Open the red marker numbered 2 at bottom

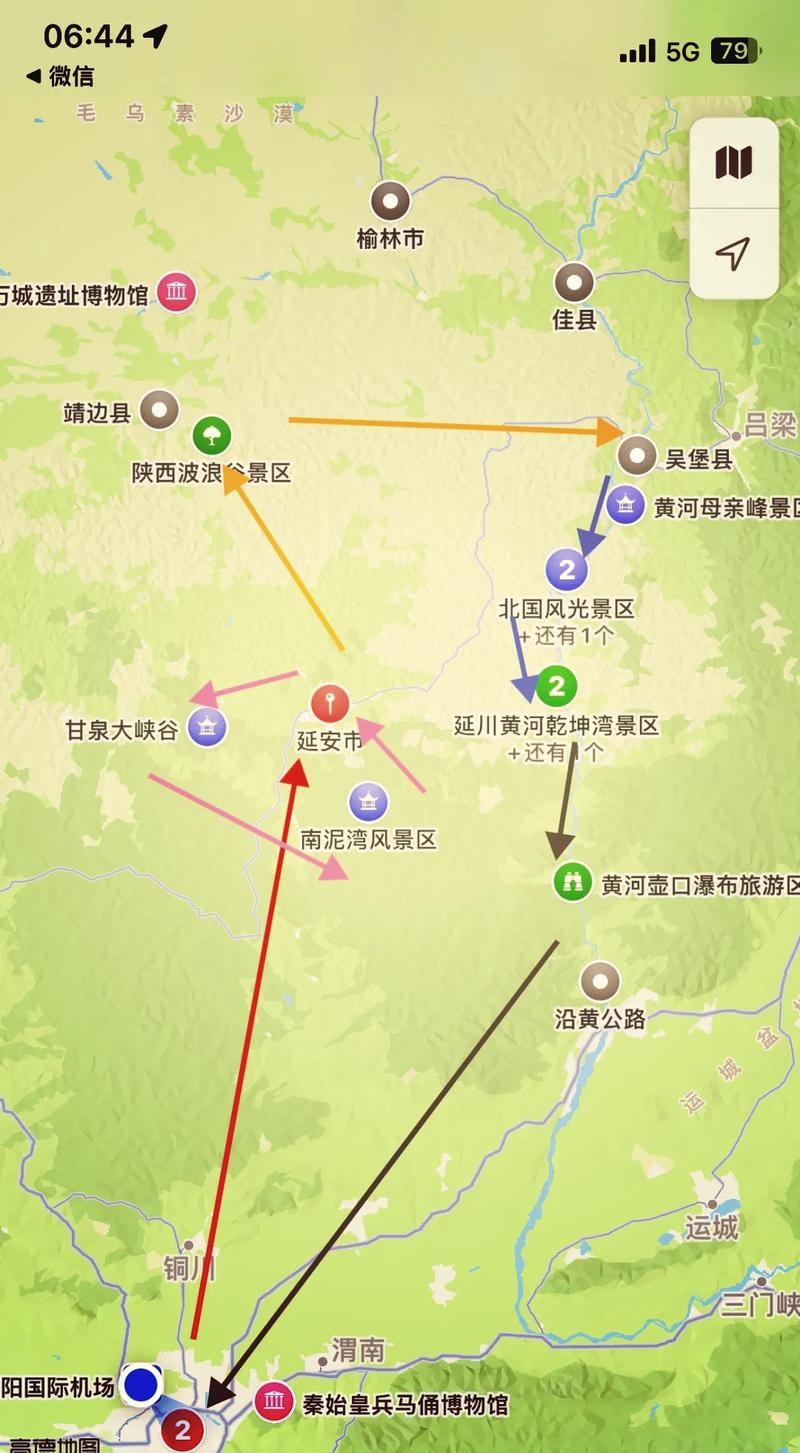182,1428
